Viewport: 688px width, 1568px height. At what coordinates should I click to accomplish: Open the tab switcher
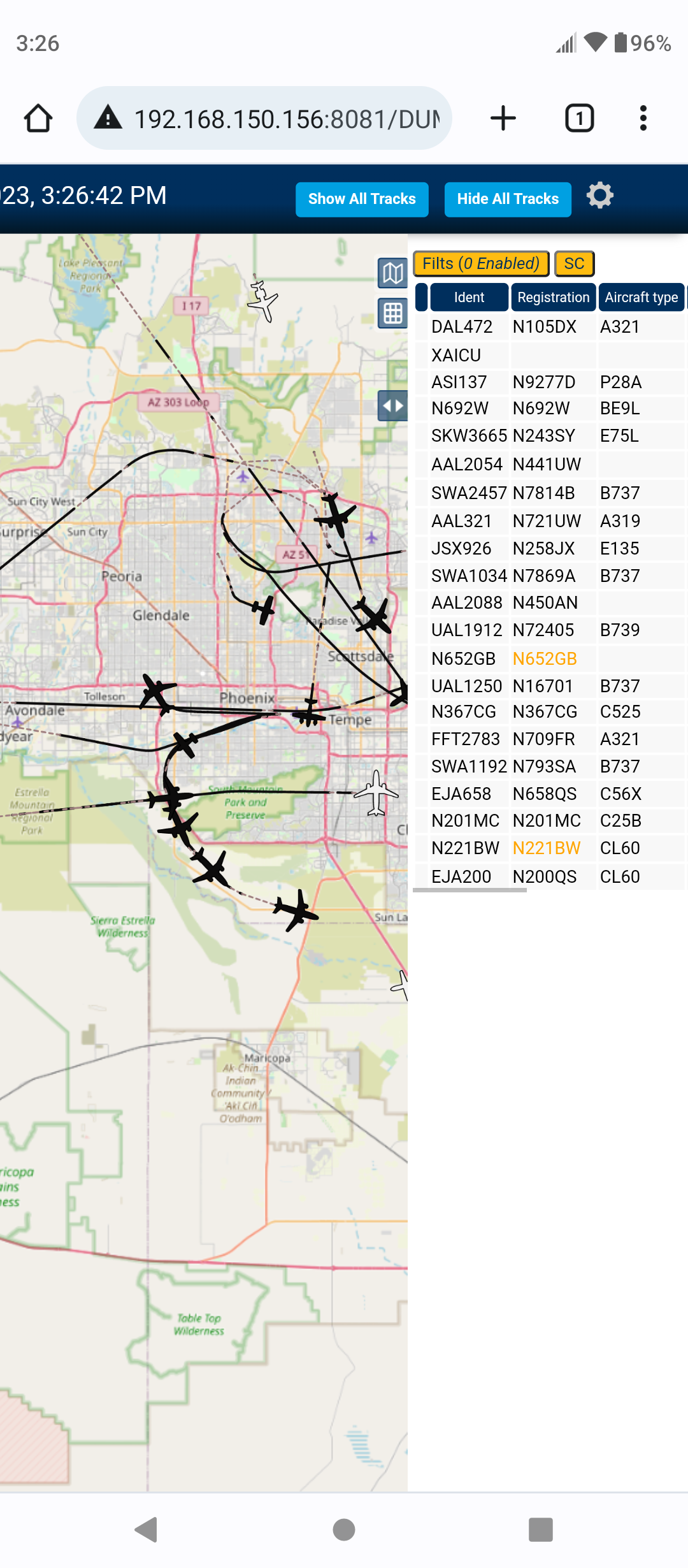[x=580, y=119]
